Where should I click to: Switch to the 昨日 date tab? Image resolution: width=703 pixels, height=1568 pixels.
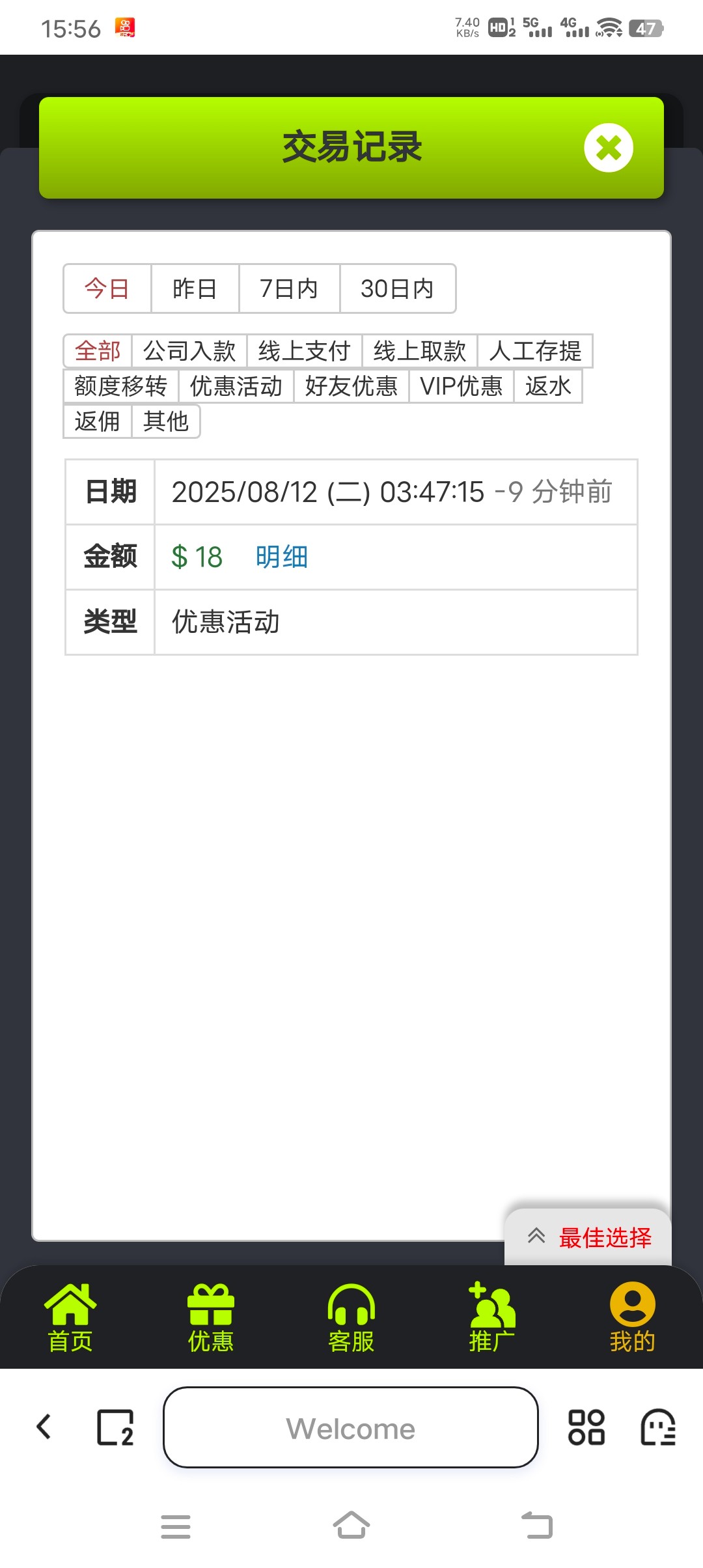[195, 288]
